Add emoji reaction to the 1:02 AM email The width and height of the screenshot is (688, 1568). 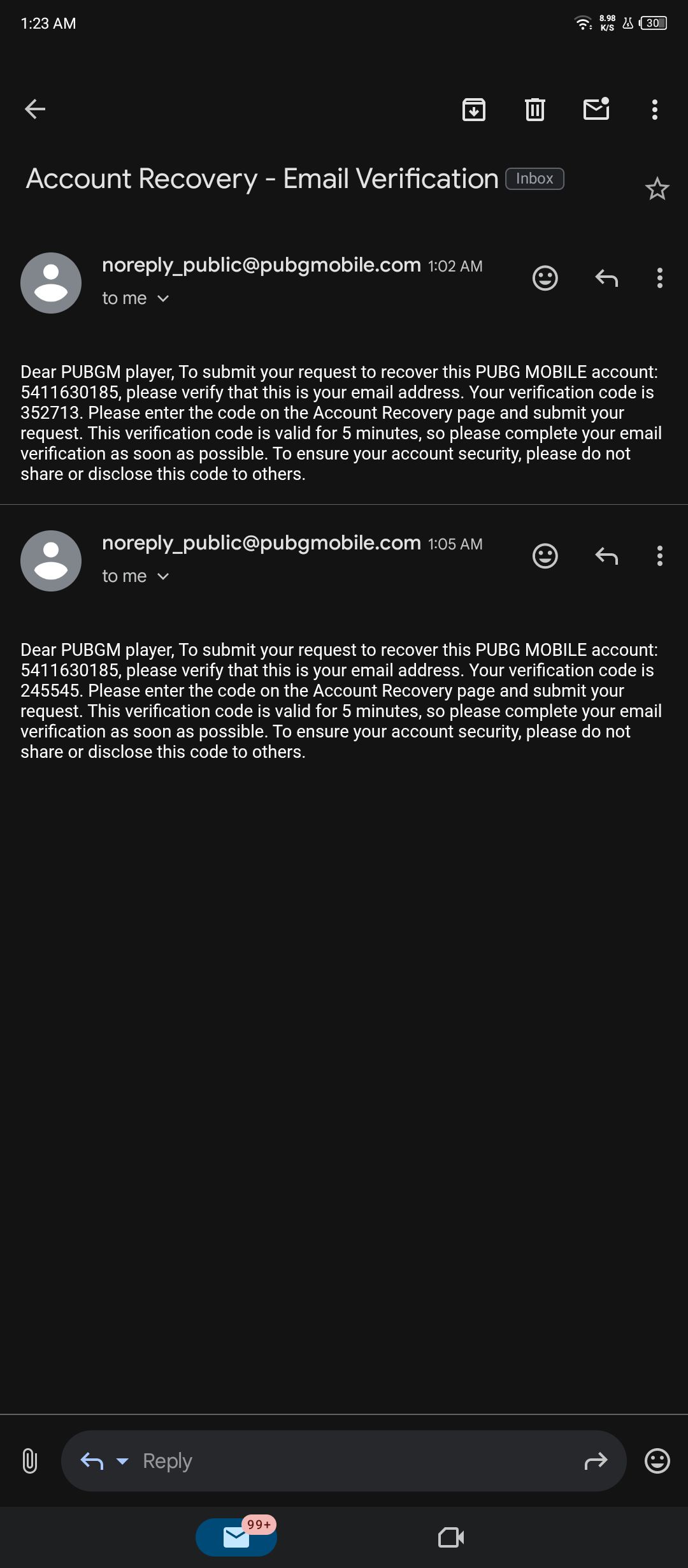tap(545, 279)
